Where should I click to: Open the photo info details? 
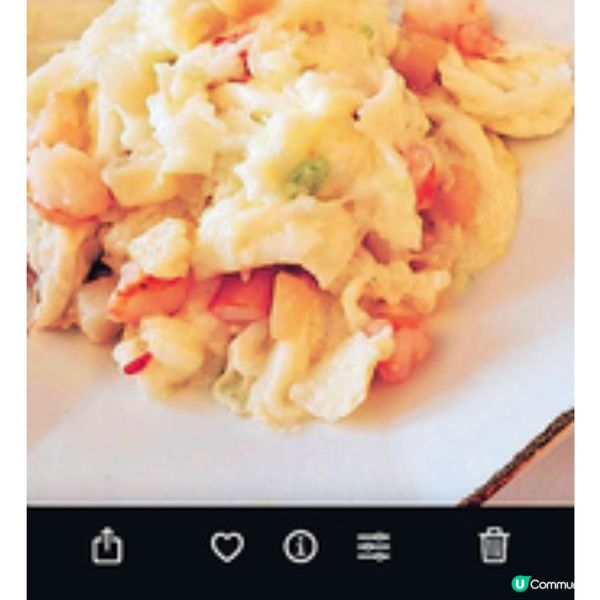(300, 546)
